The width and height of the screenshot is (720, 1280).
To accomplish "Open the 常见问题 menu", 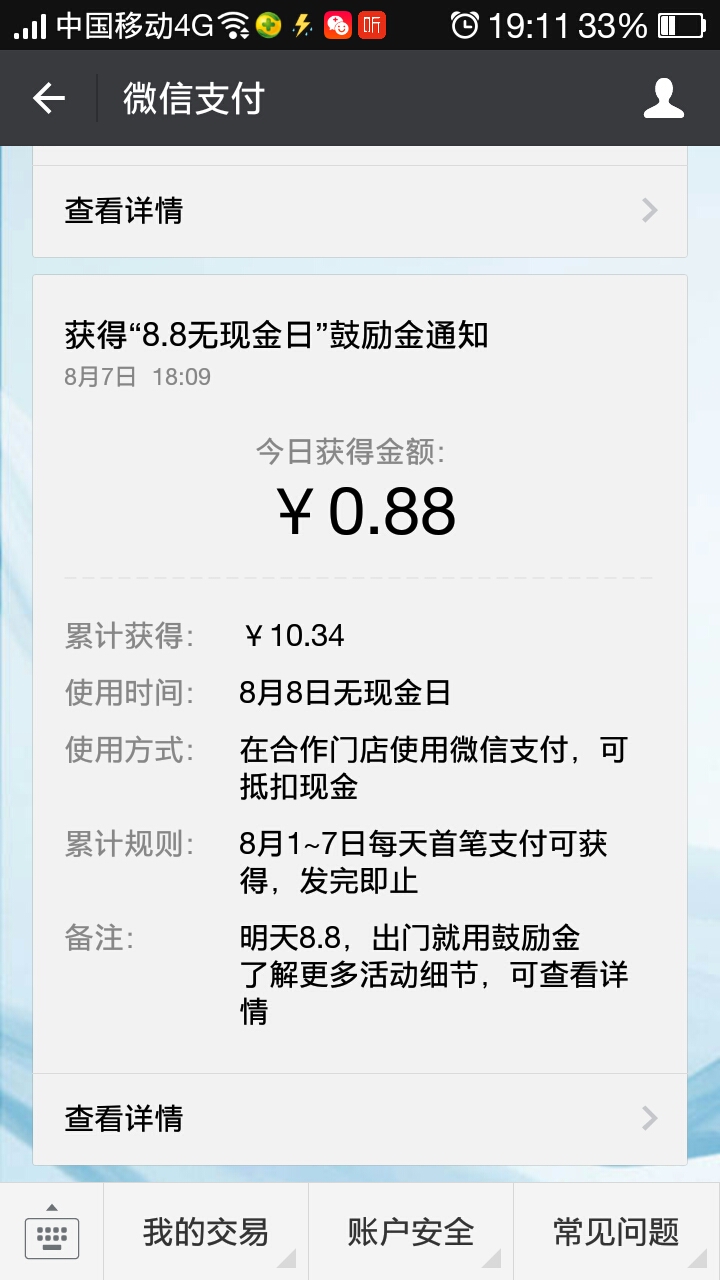I will click(x=617, y=1233).
